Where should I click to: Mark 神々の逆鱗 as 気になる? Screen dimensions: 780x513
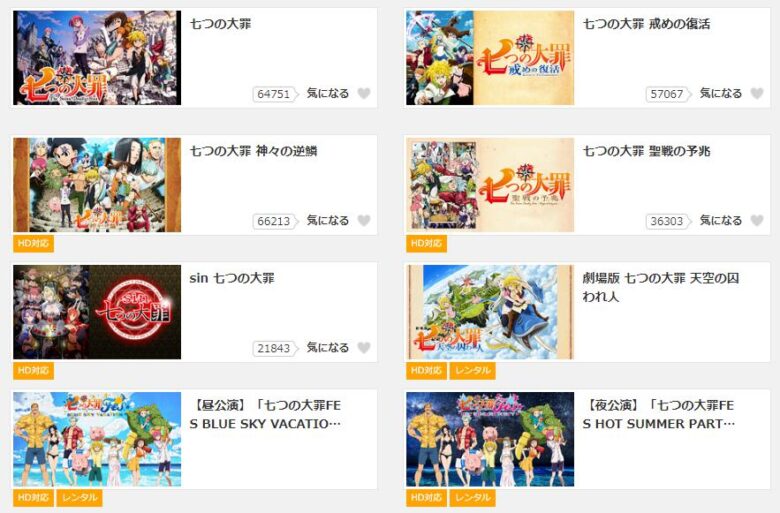click(364, 221)
